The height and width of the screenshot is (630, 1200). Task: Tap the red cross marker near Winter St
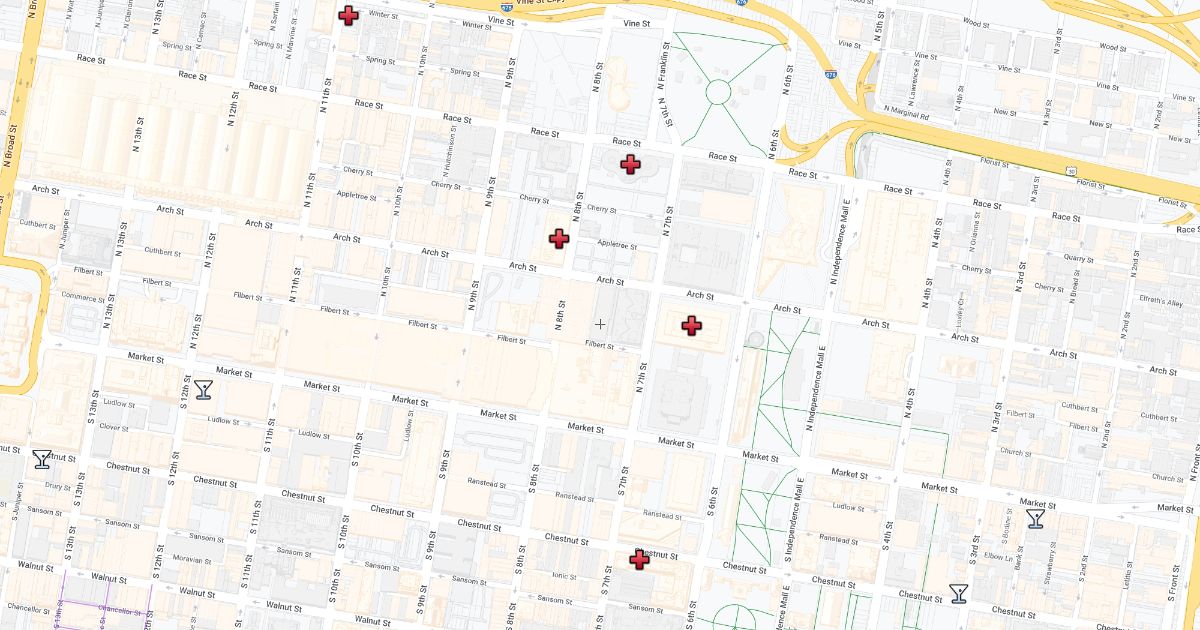click(348, 15)
